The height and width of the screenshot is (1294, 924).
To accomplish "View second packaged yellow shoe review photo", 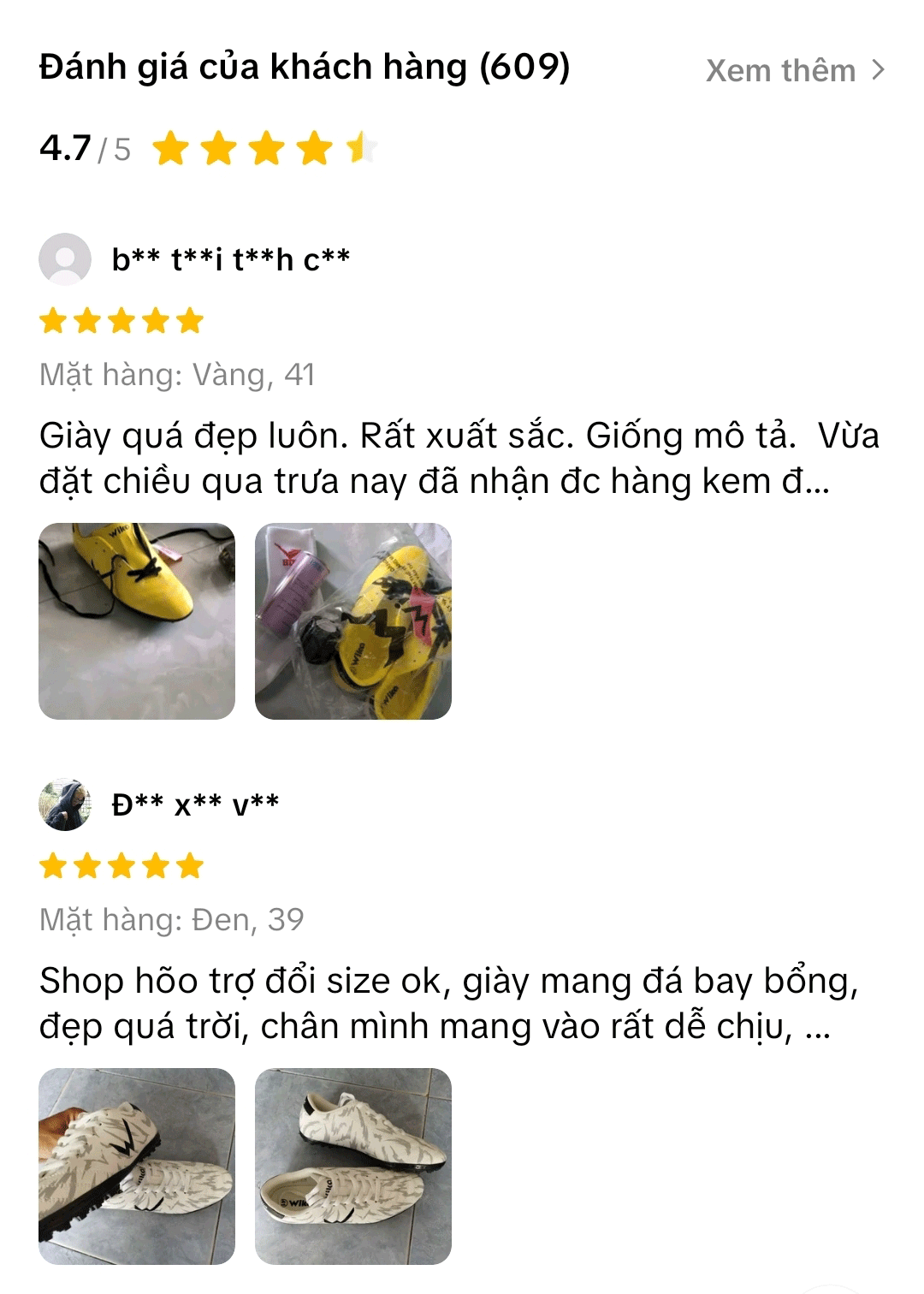I will click(x=352, y=620).
